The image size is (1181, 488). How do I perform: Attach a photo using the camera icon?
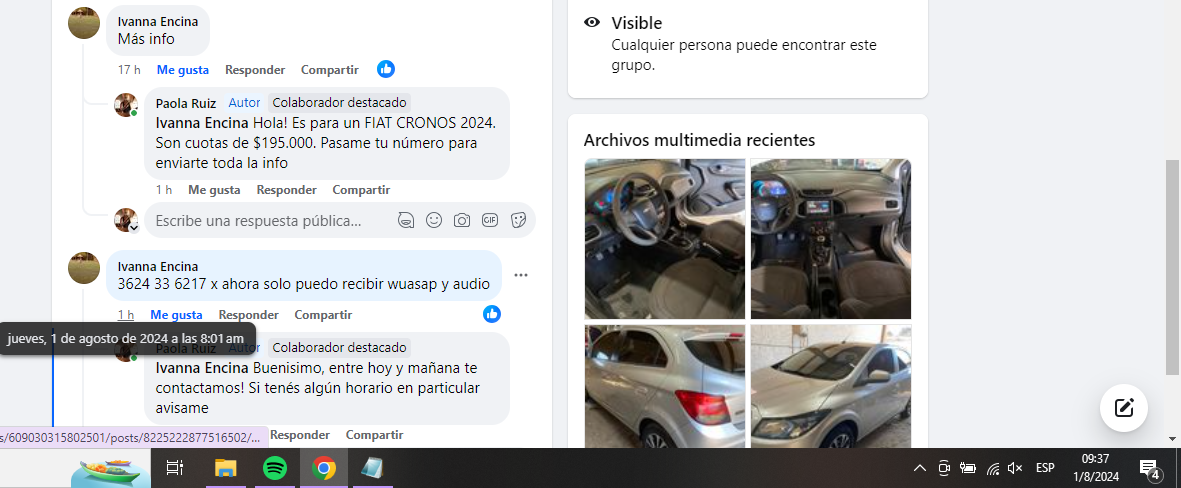(x=462, y=220)
